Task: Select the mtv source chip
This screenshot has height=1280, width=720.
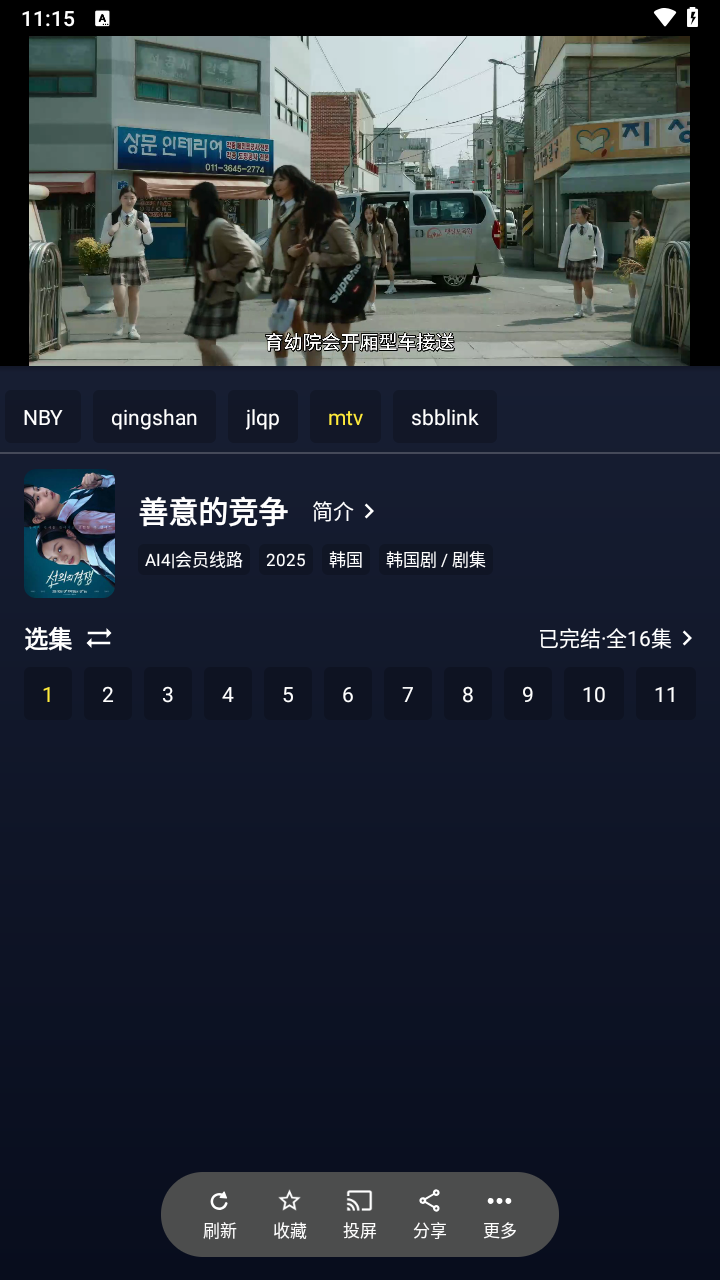Action: click(x=345, y=417)
